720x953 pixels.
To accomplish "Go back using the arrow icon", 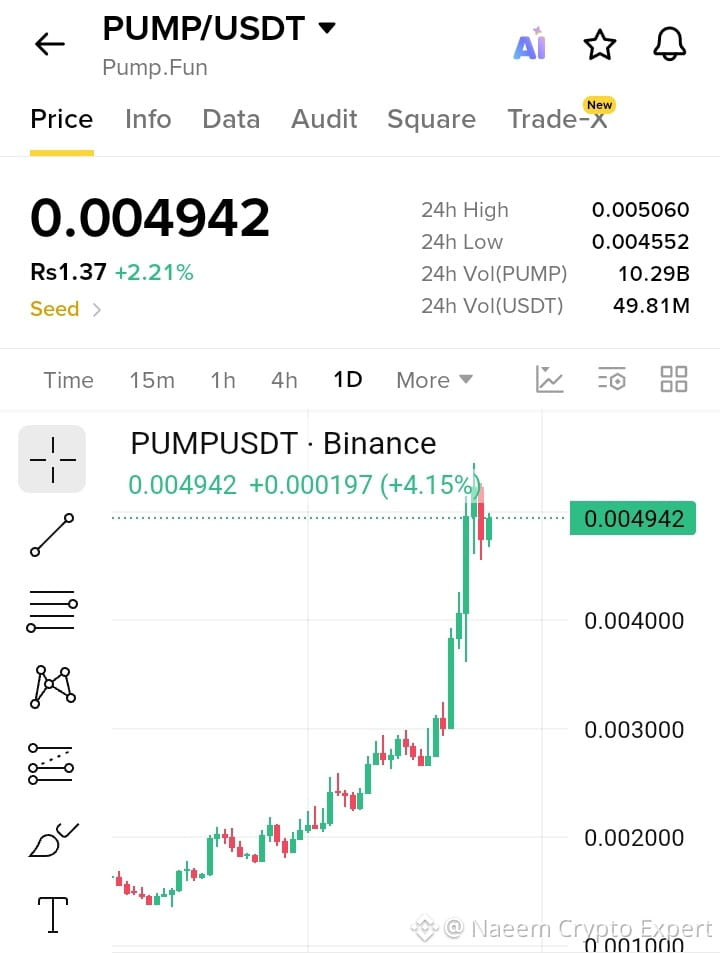I will [50, 44].
